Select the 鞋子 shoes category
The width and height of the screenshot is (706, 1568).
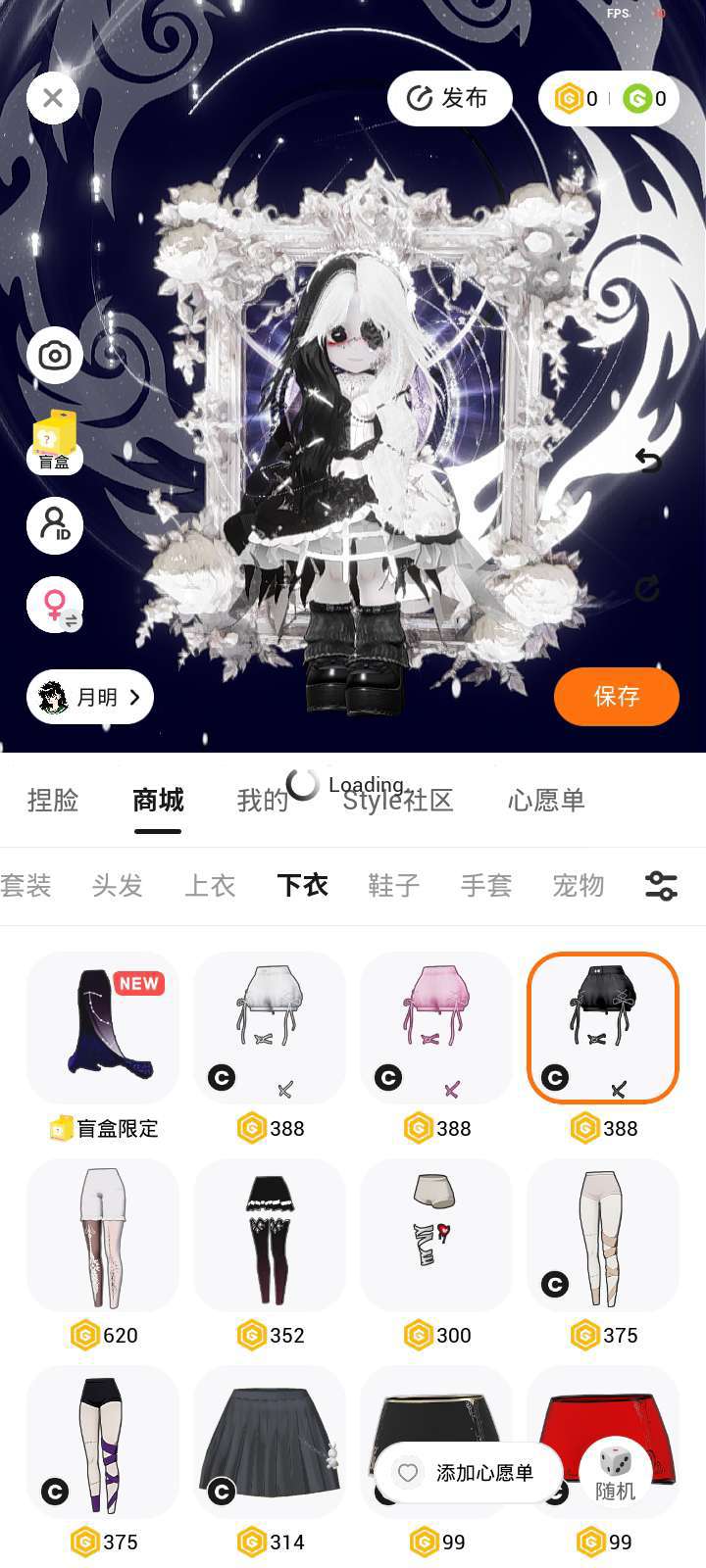(394, 886)
